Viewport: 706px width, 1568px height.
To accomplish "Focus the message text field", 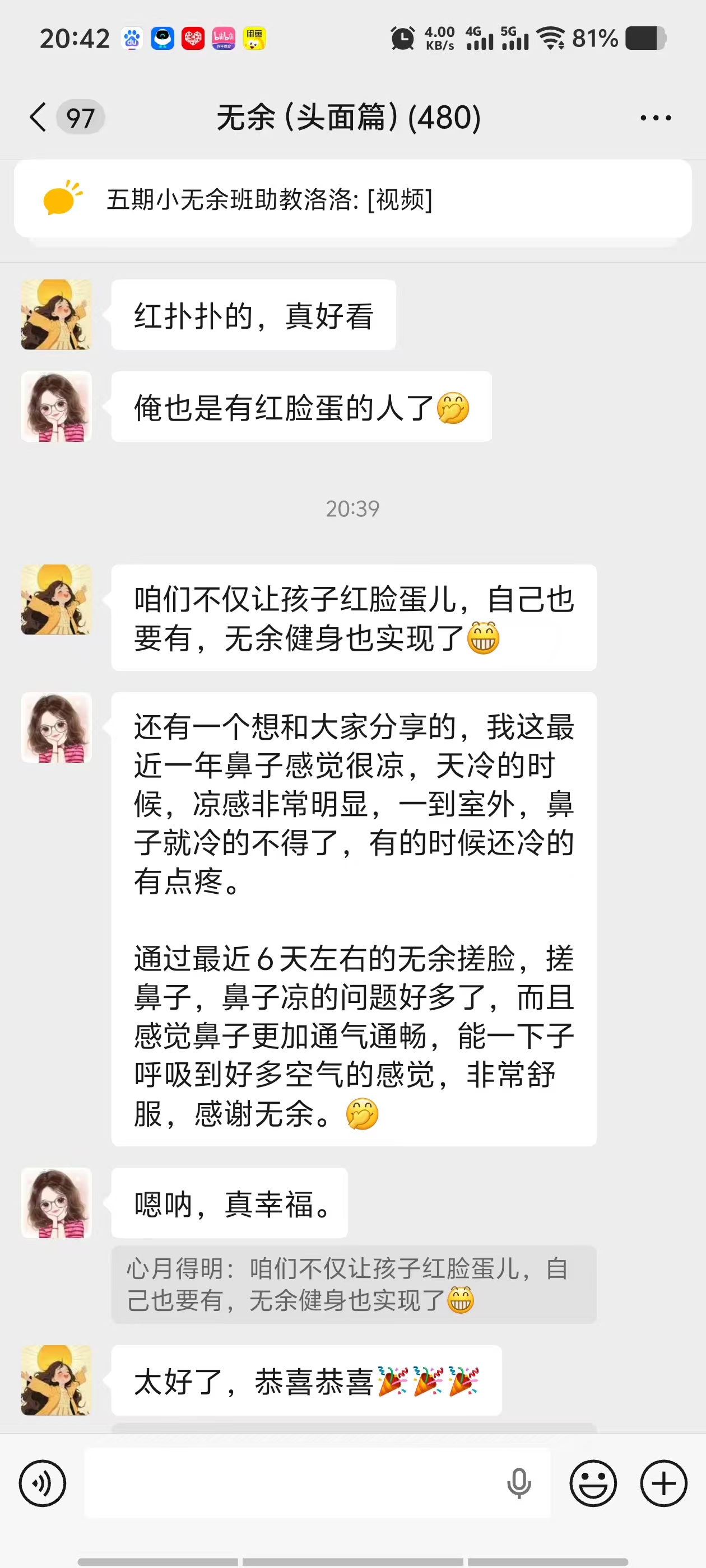I will 292,1483.
